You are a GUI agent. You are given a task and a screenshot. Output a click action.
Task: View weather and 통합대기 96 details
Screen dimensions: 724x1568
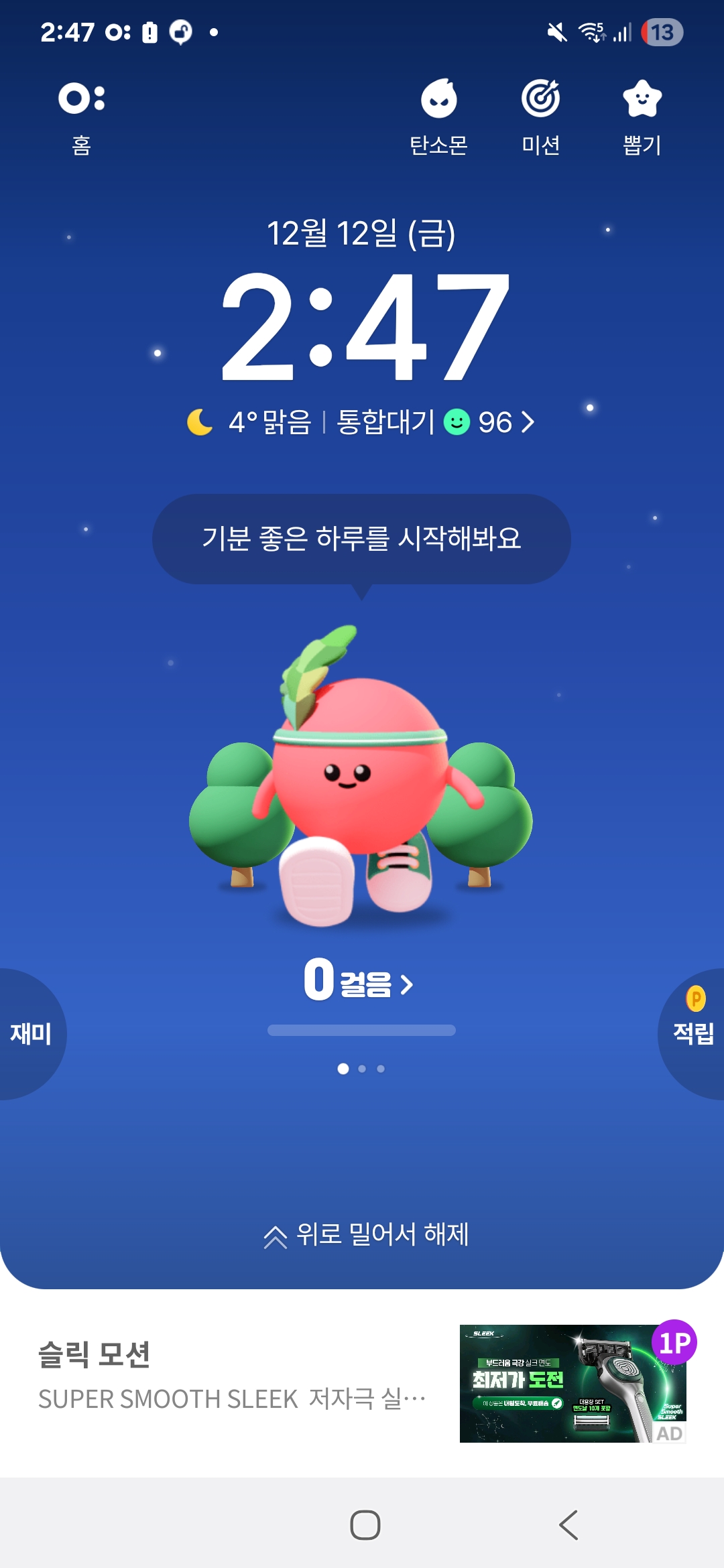click(362, 422)
